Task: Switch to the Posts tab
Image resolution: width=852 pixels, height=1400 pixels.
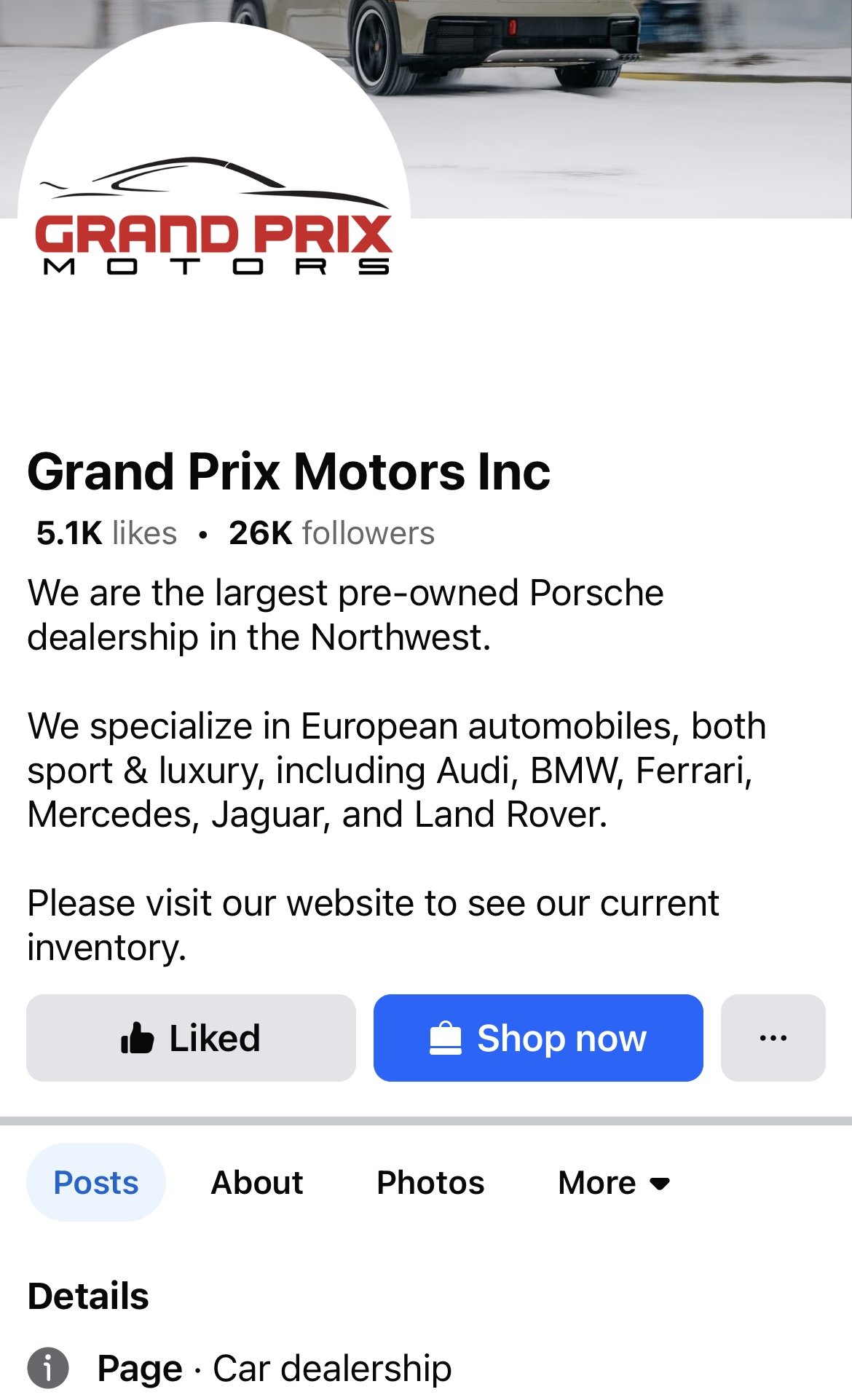Action: pyautogui.click(x=96, y=1182)
